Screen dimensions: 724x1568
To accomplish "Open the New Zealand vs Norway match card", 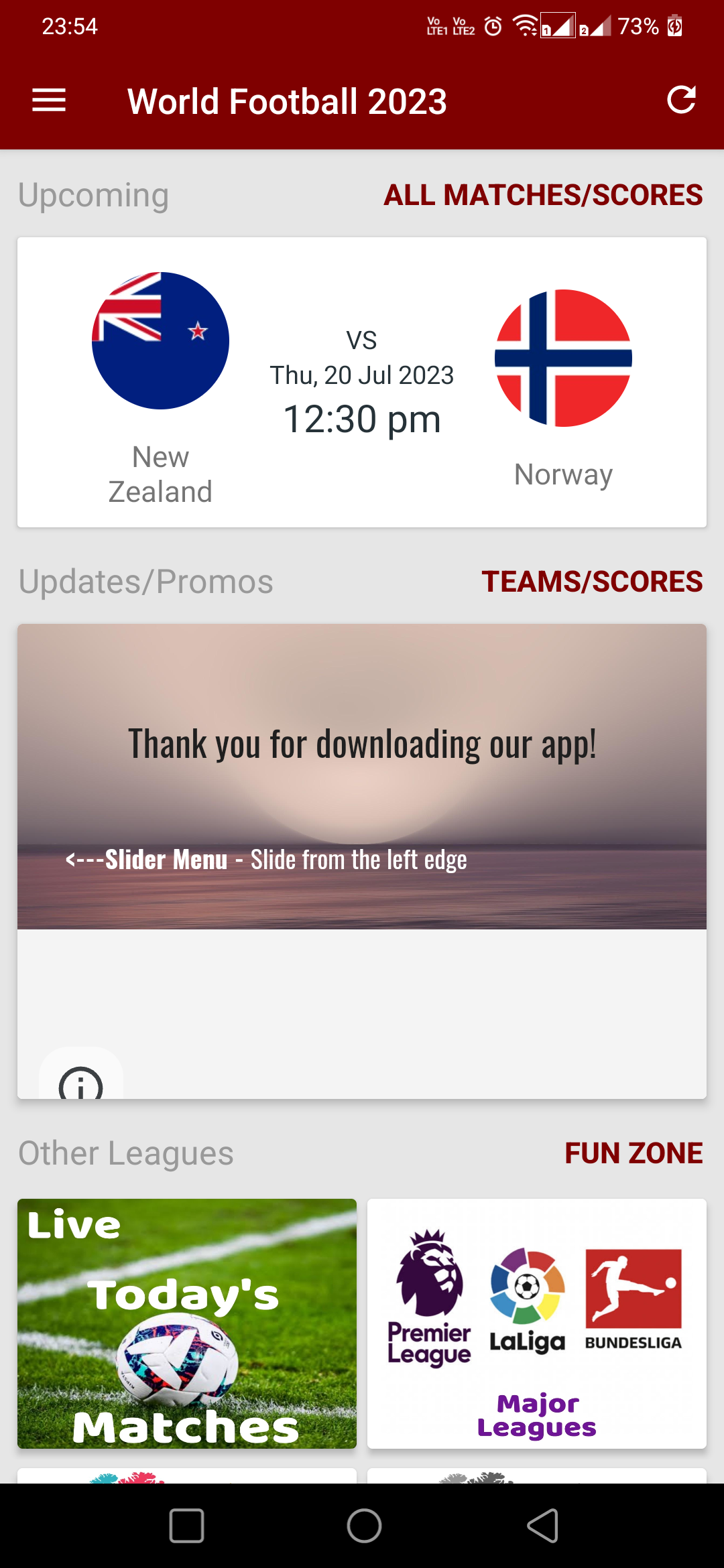I will (362, 382).
